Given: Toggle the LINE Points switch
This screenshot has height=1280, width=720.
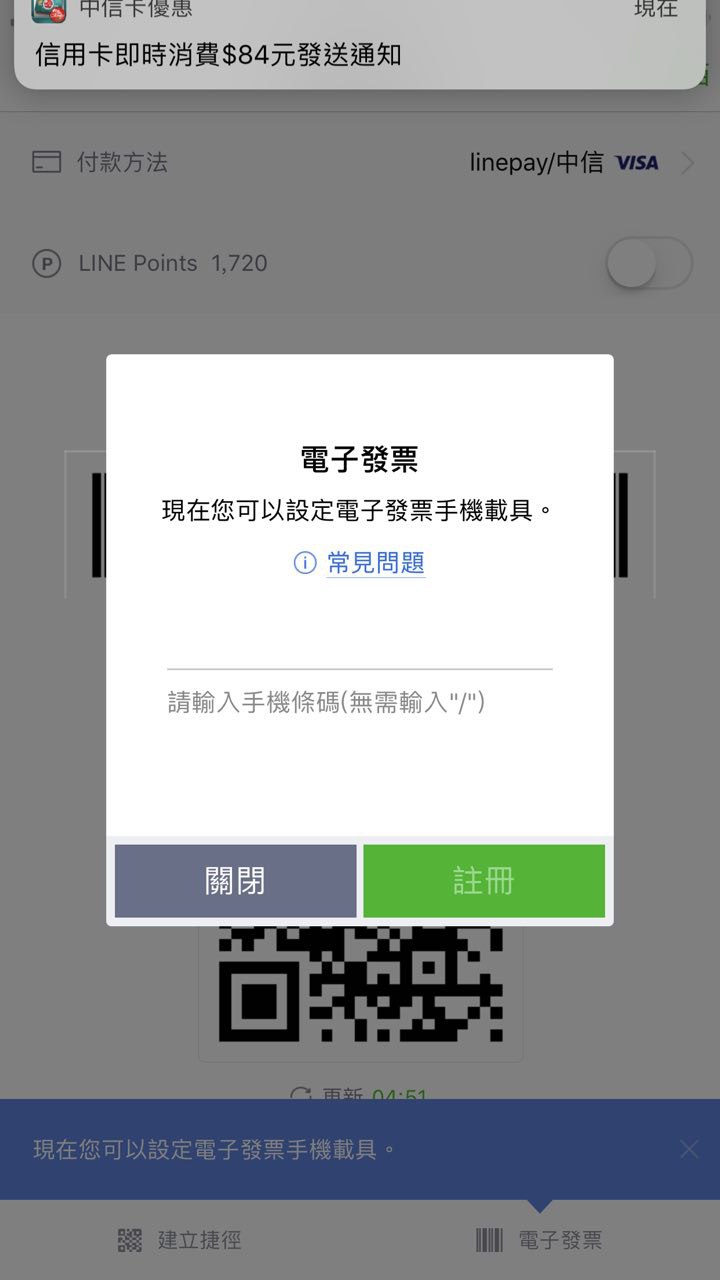Looking at the screenshot, I should coord(649,264).
